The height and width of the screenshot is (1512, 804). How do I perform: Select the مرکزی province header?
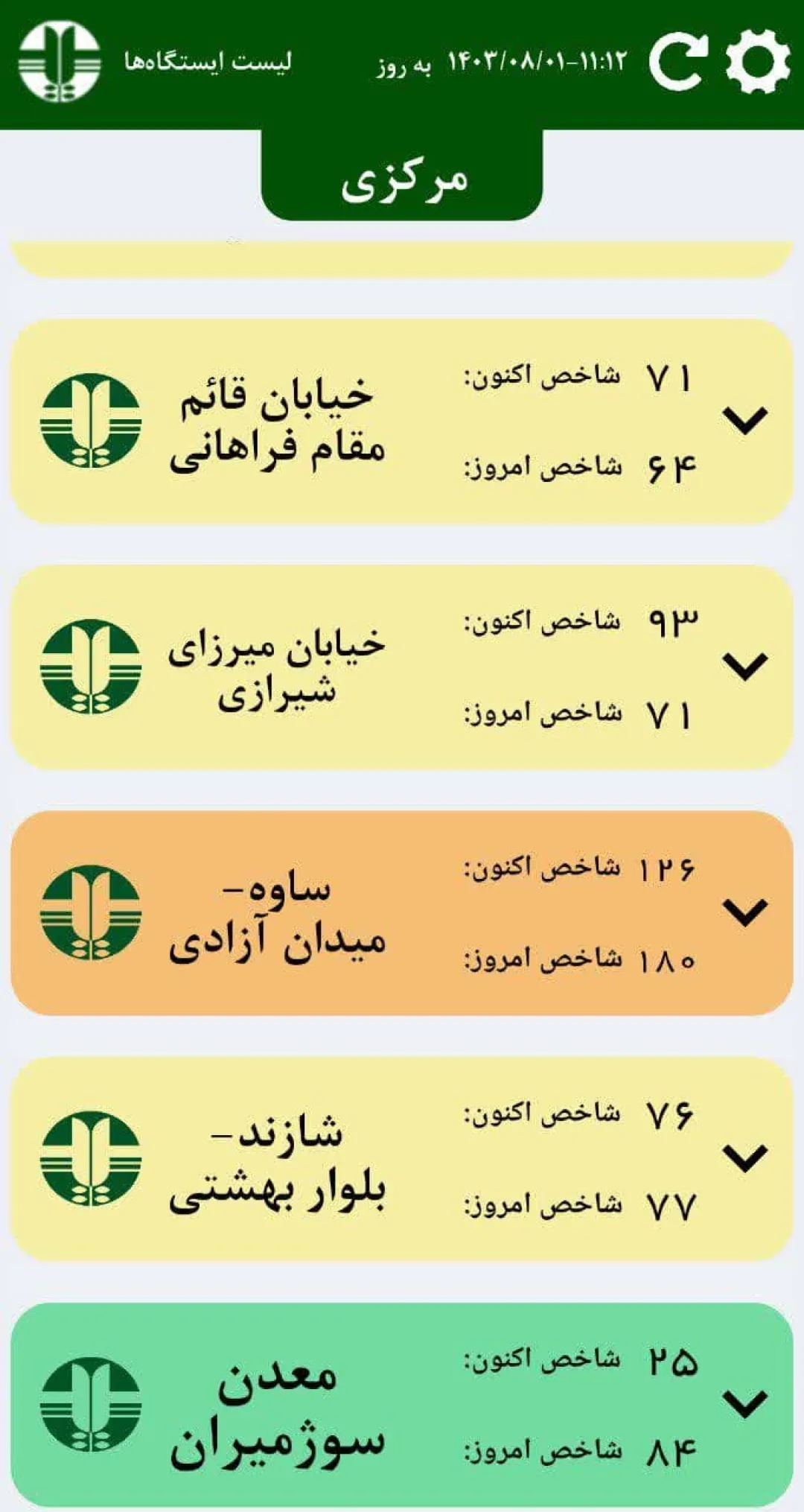tap(402, 176)
